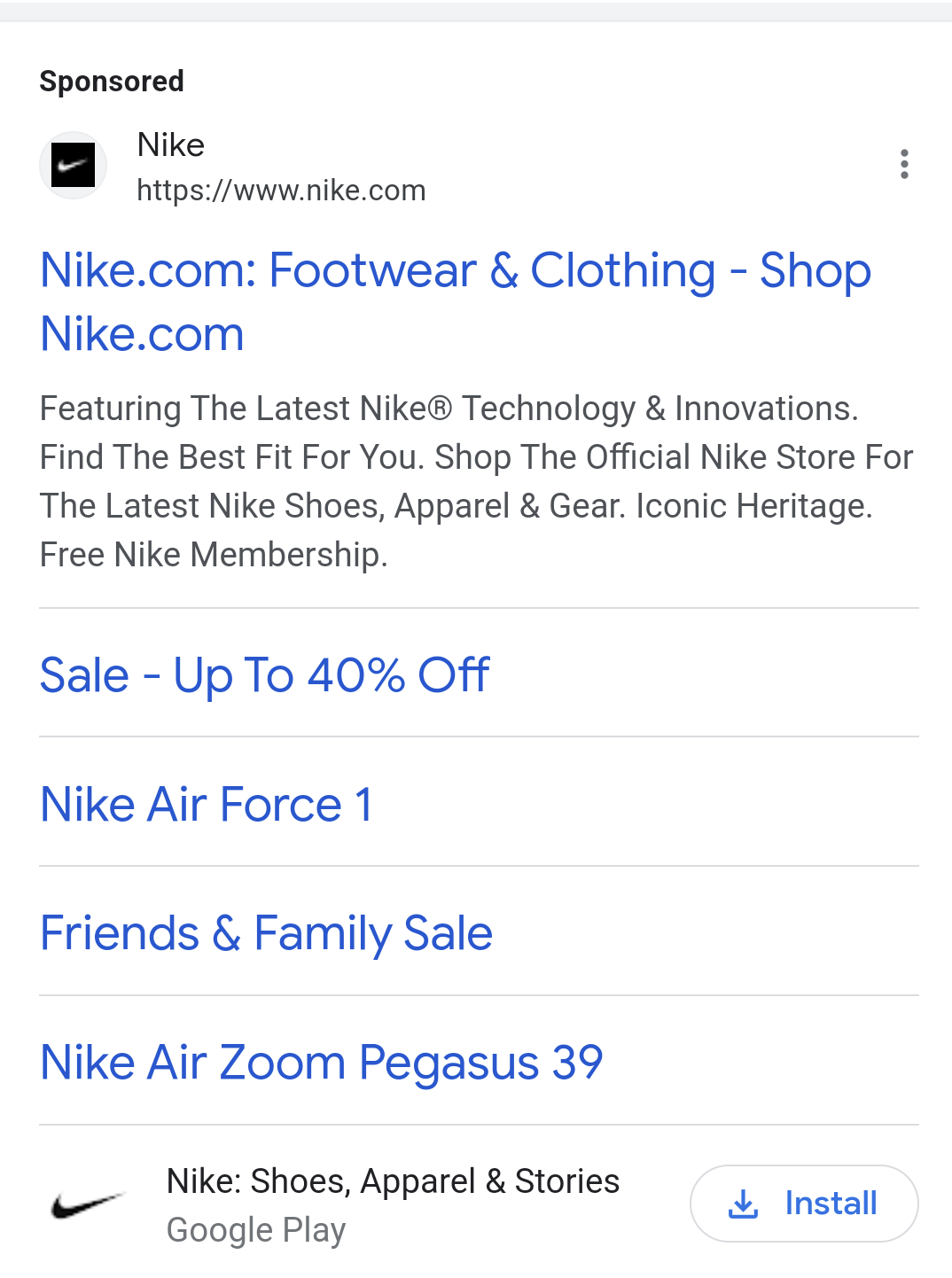Open the Nike Air Zoom Pegasus 39 link
Viewport: 952px width, 1278px height.
(321, 1062)
